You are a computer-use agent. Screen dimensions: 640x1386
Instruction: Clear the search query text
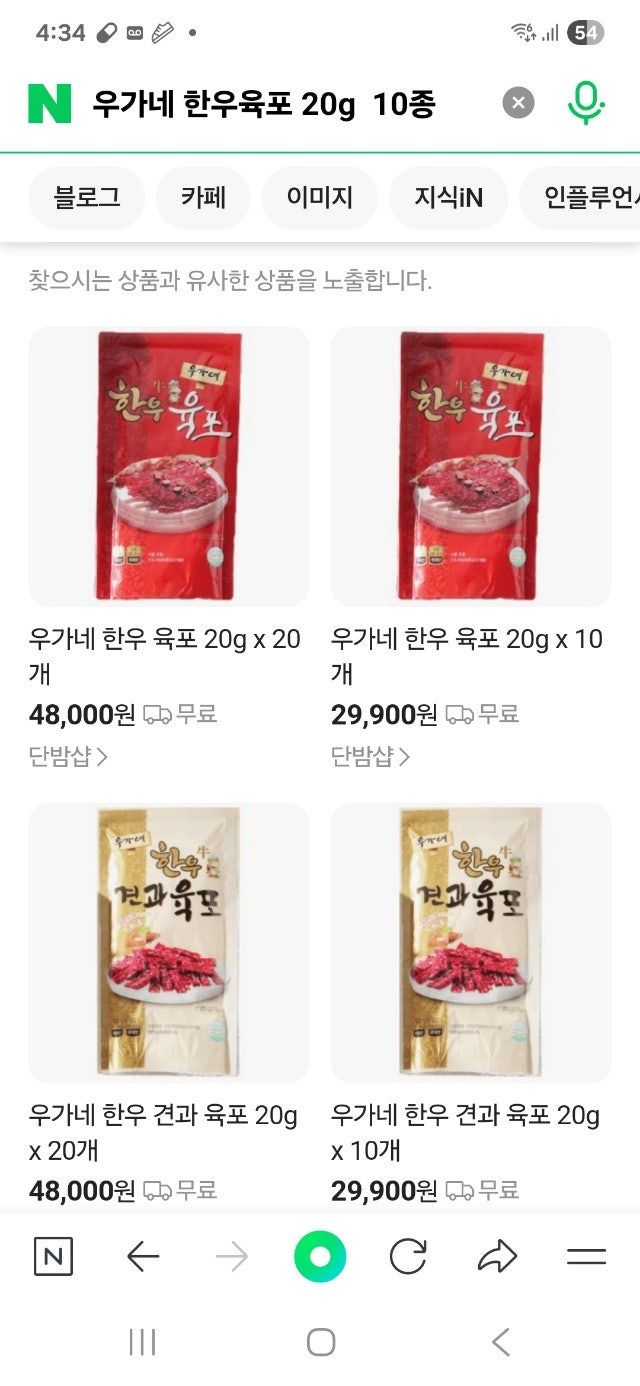[518, 103]
